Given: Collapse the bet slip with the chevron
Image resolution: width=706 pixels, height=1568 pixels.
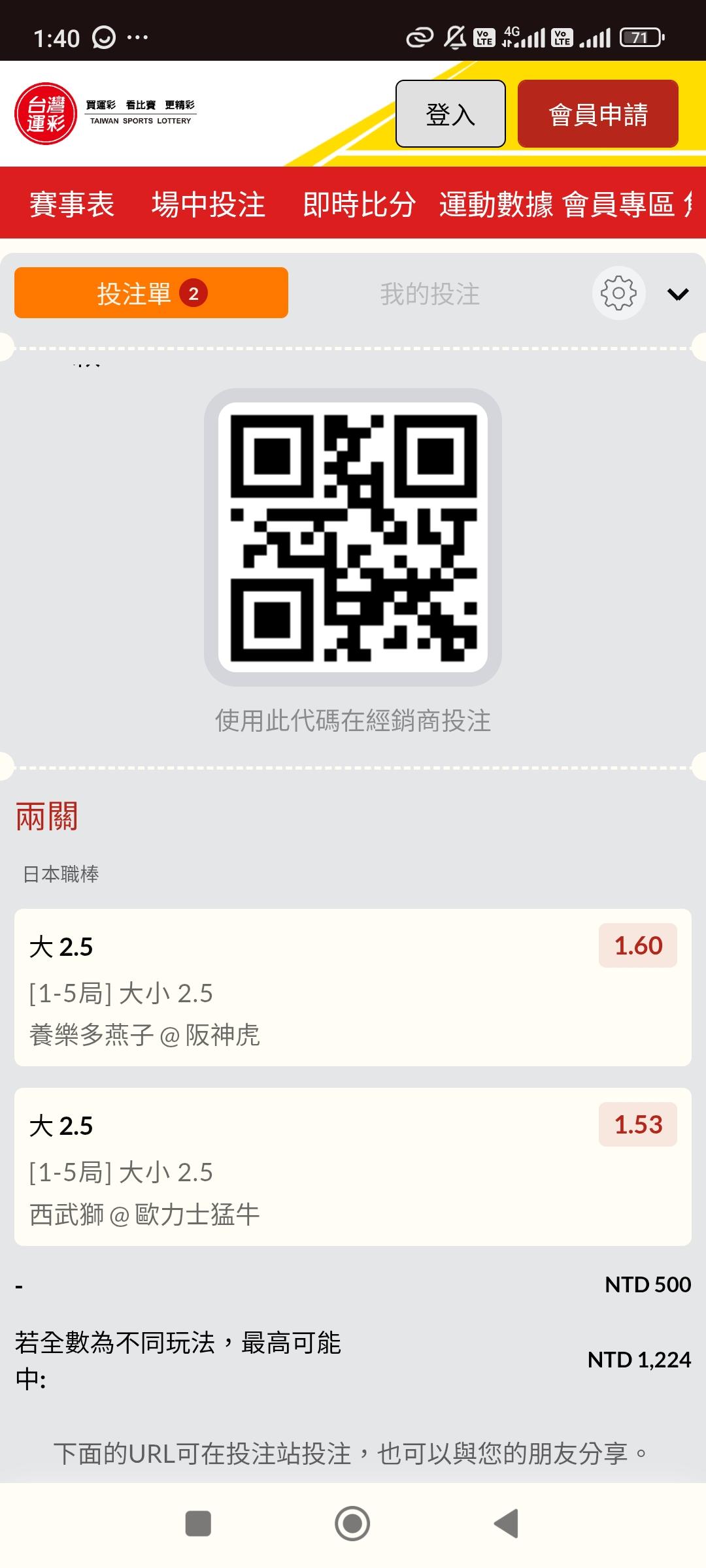Looking at the screenshot, I should (677, 295).
